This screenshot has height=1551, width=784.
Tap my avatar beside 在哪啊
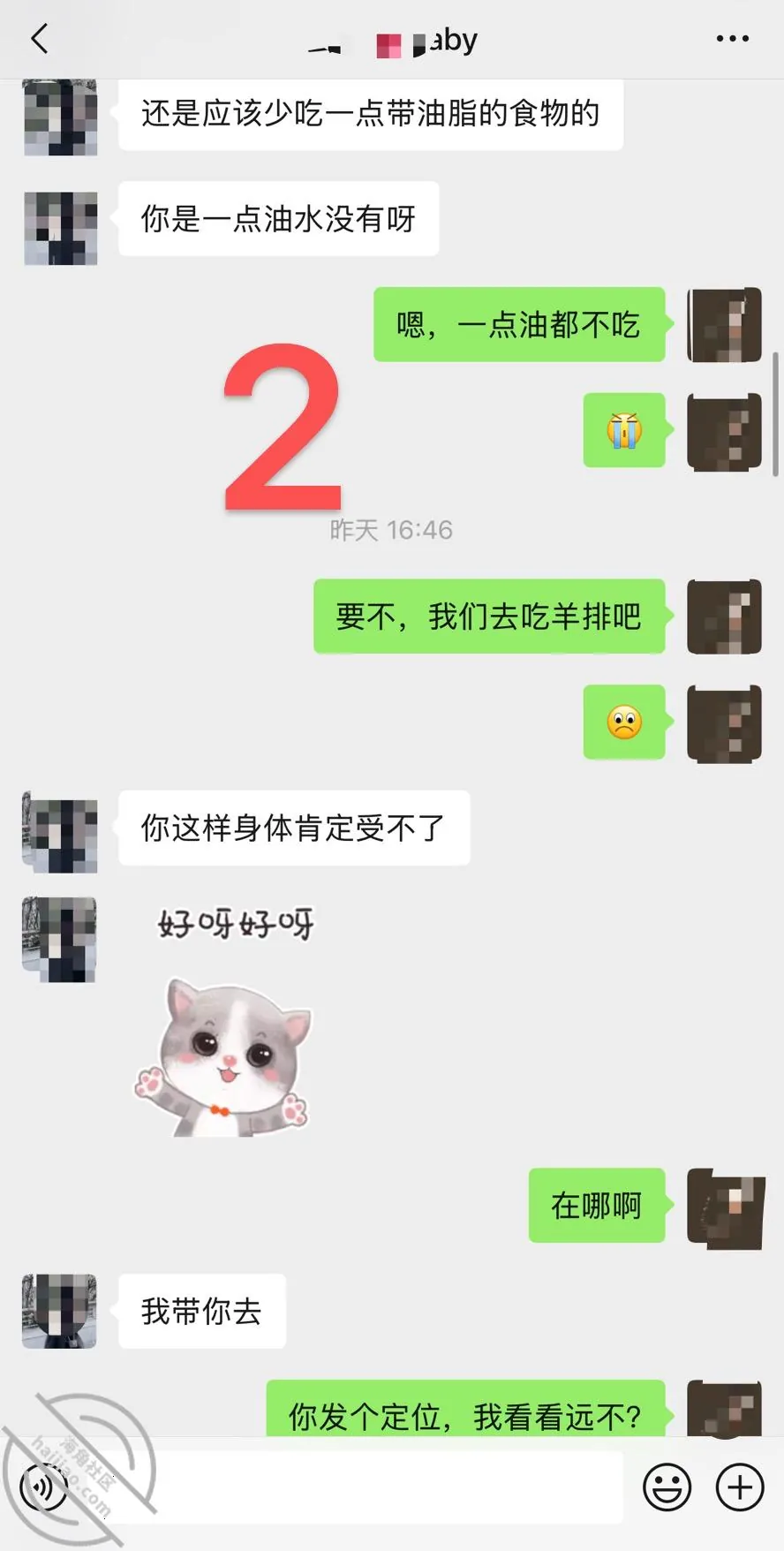coord(725,1207)
